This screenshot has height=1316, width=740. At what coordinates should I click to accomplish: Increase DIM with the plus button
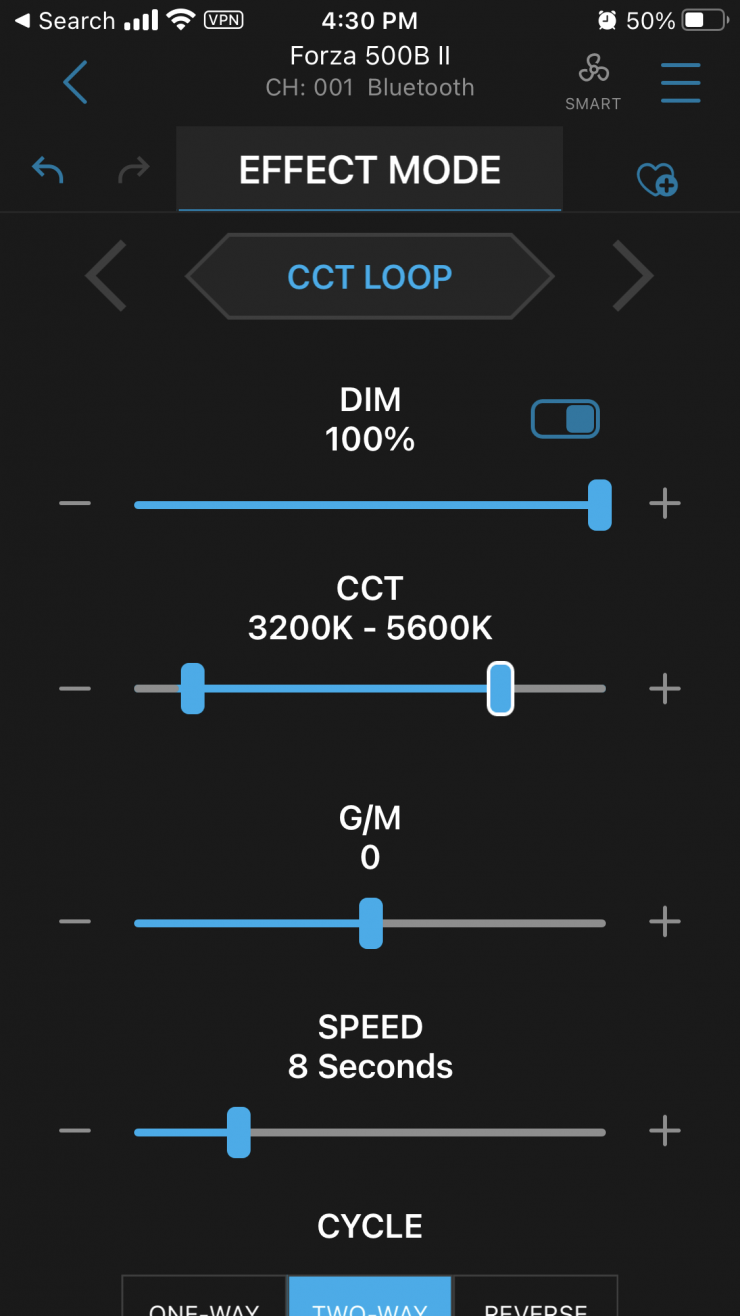(665, 503)
